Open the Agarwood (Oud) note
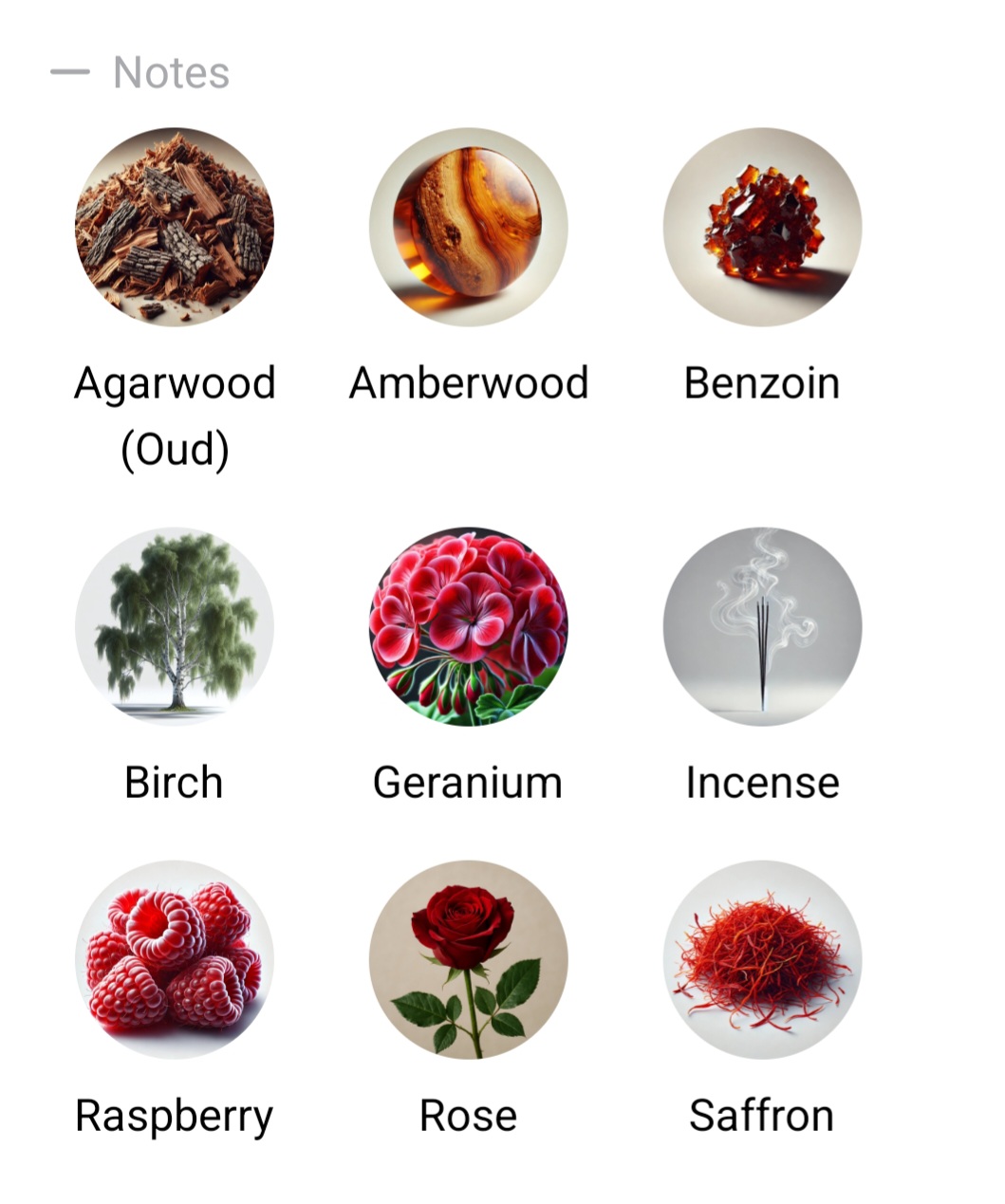 coord(175,228)
